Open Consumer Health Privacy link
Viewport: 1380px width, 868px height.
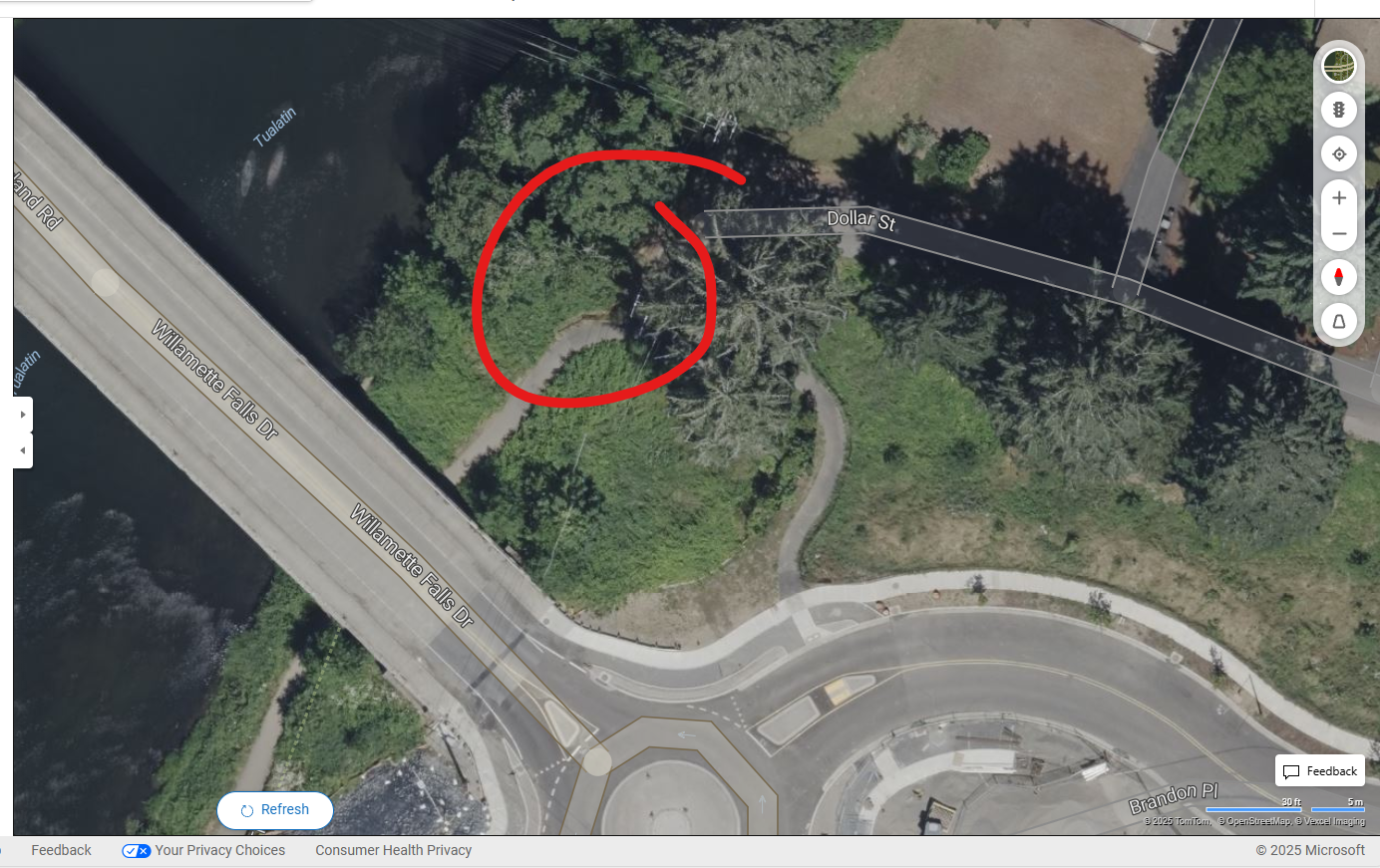point(393,850)
